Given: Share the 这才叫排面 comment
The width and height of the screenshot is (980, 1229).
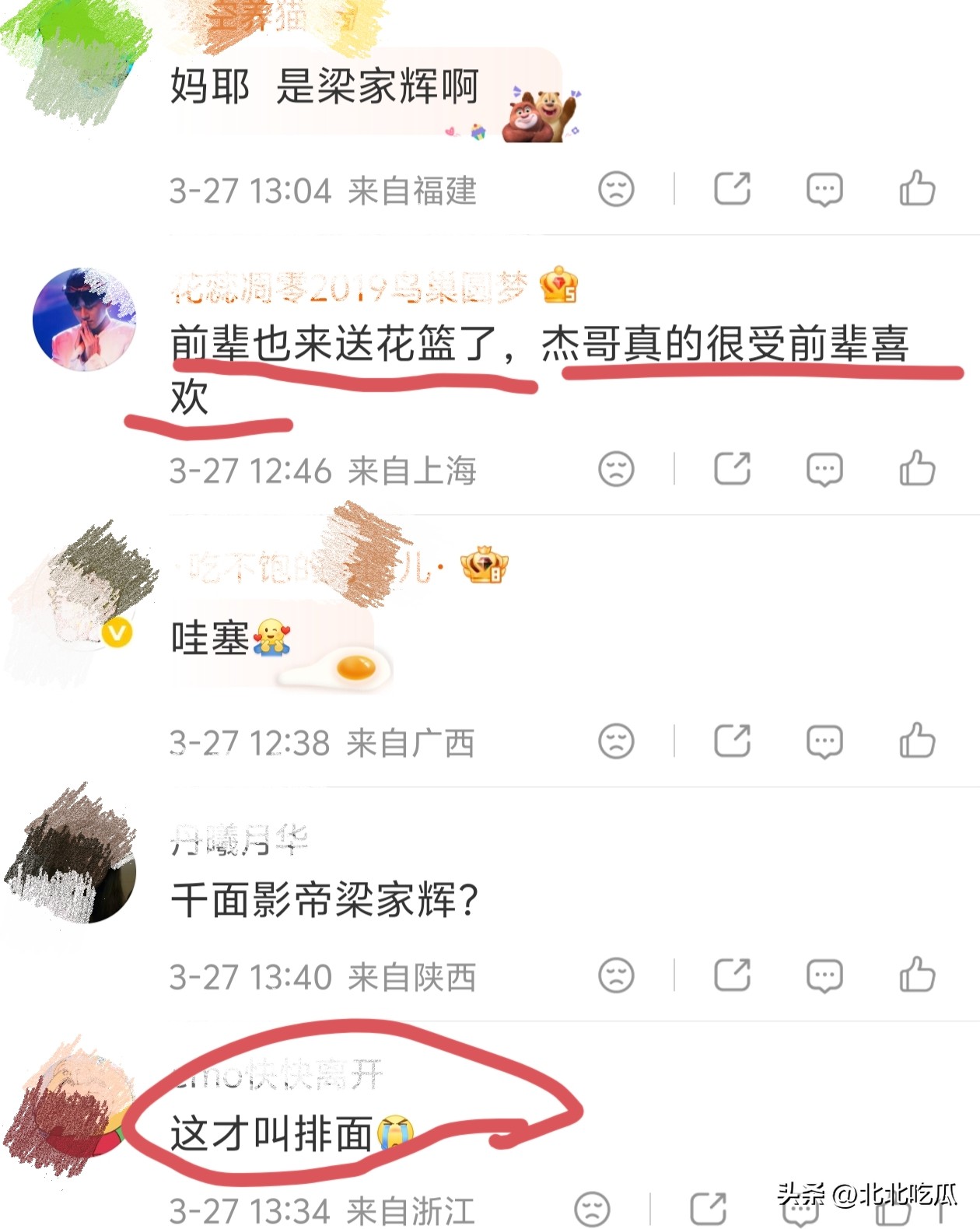Looking at the screenshot, I should click(708, 1209).
